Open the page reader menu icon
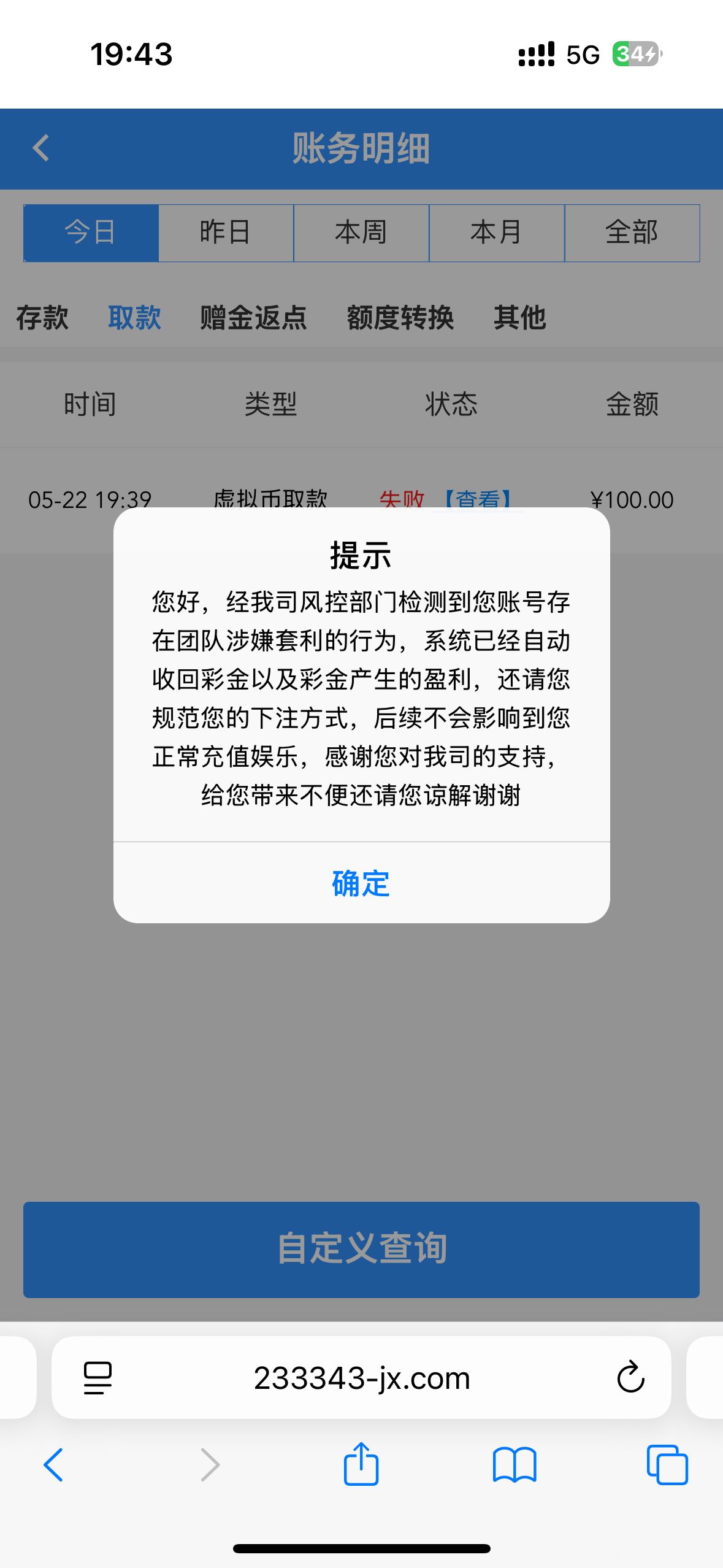723x1568 pixels. [98, 1378]
